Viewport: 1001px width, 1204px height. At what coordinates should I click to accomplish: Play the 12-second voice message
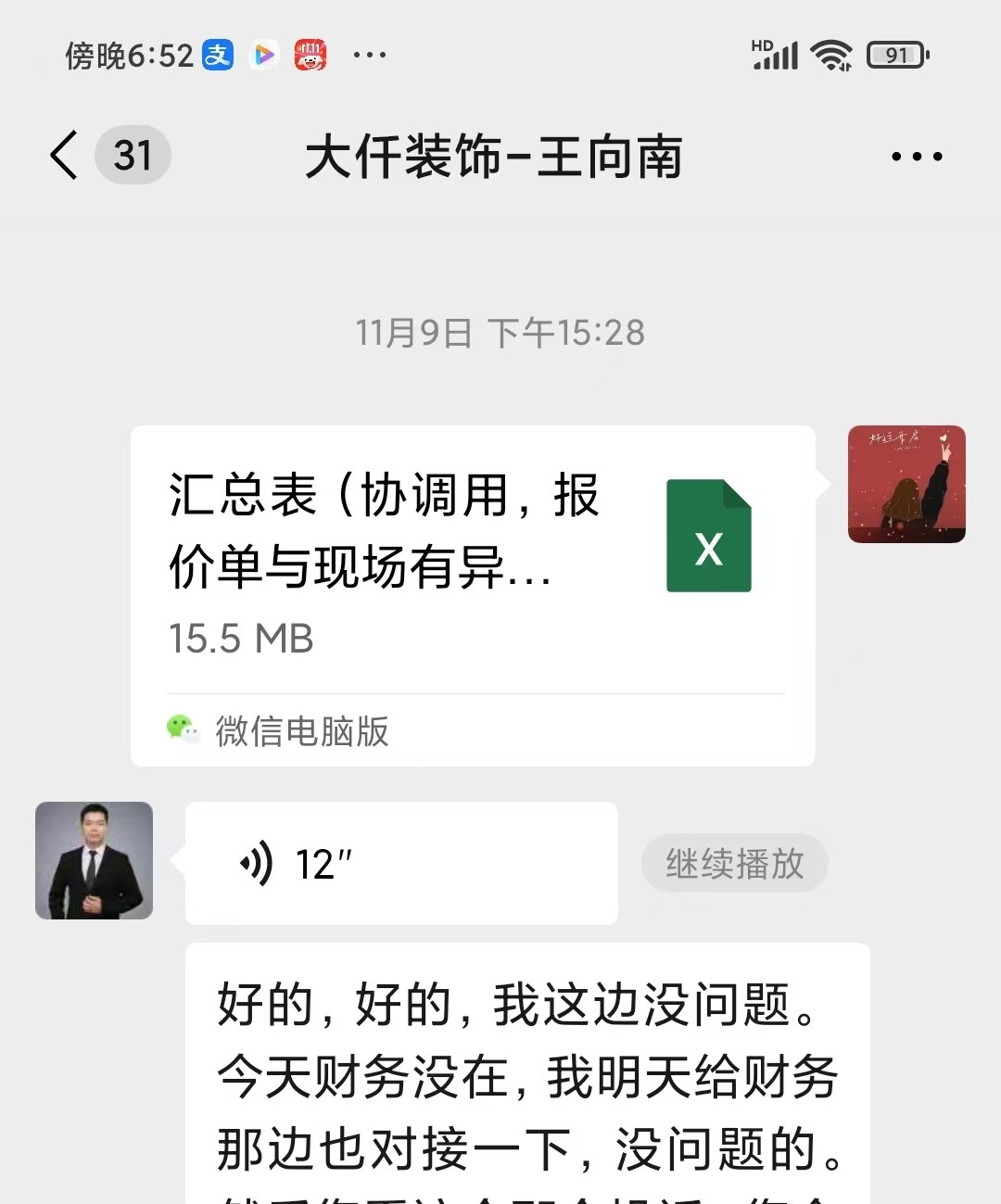pyautogui.click(x=400, y=864)
